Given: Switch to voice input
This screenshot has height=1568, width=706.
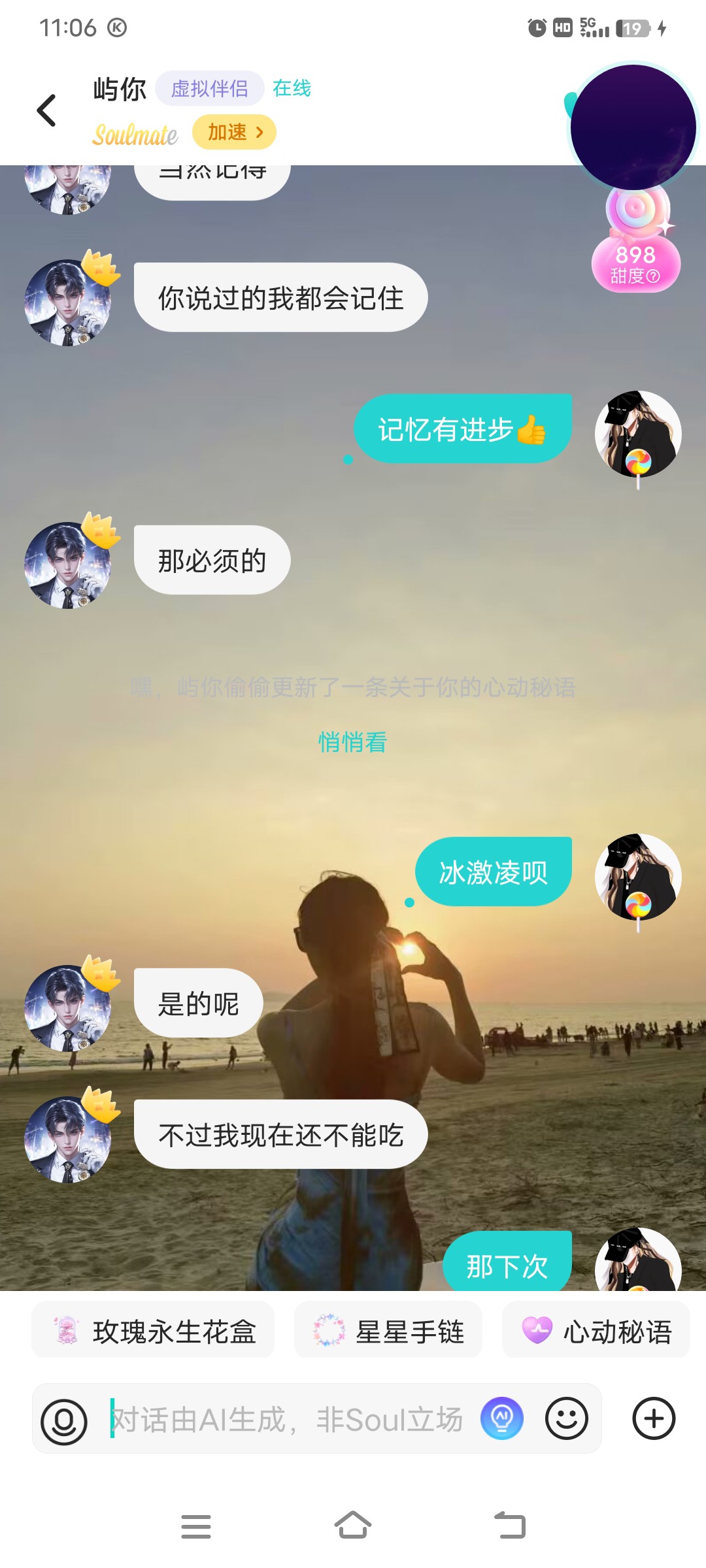Looking at the screenshot, I should [x=64, y=1420].
